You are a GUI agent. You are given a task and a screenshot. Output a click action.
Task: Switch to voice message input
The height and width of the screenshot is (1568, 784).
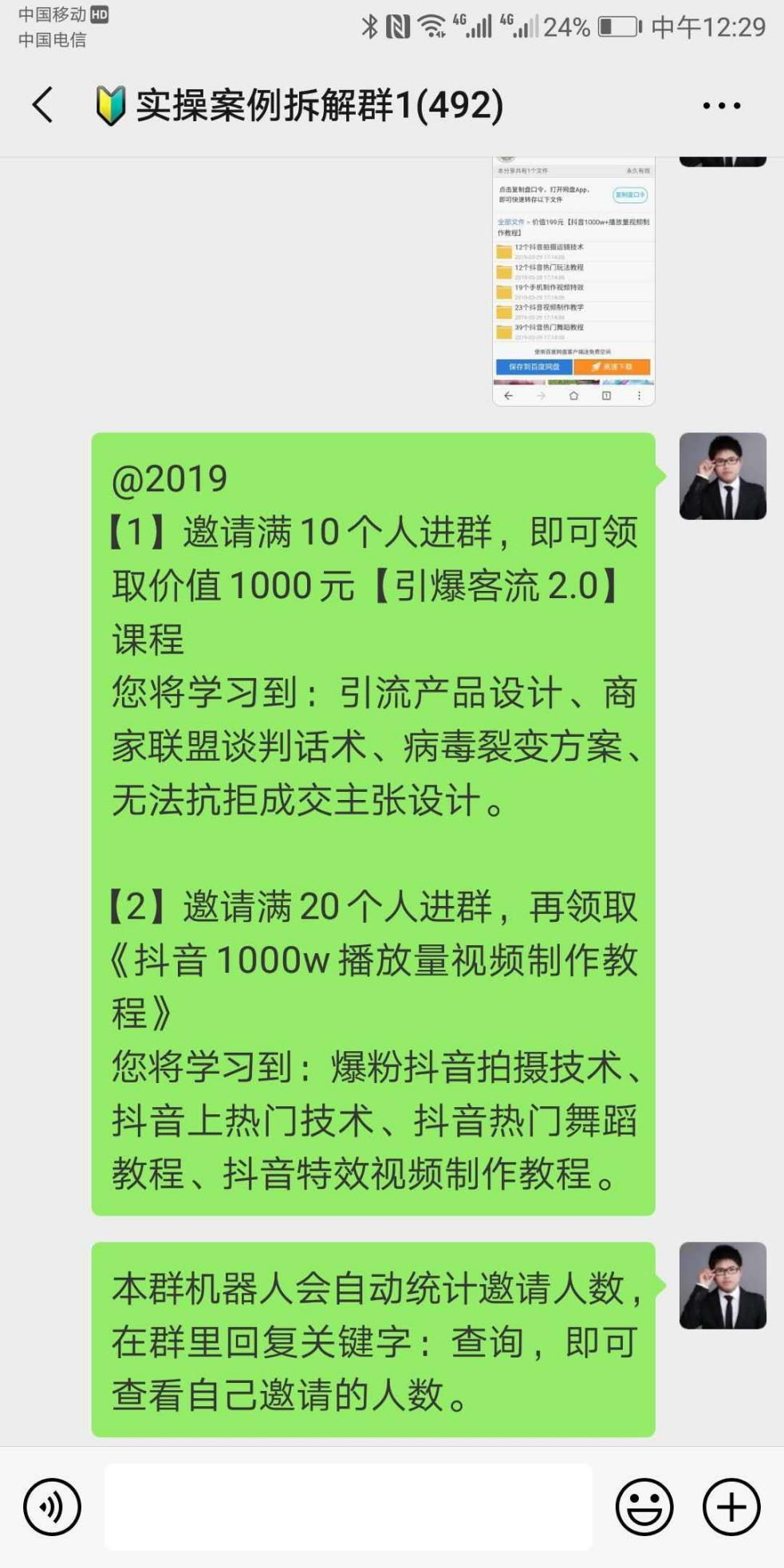(53, 1507)
